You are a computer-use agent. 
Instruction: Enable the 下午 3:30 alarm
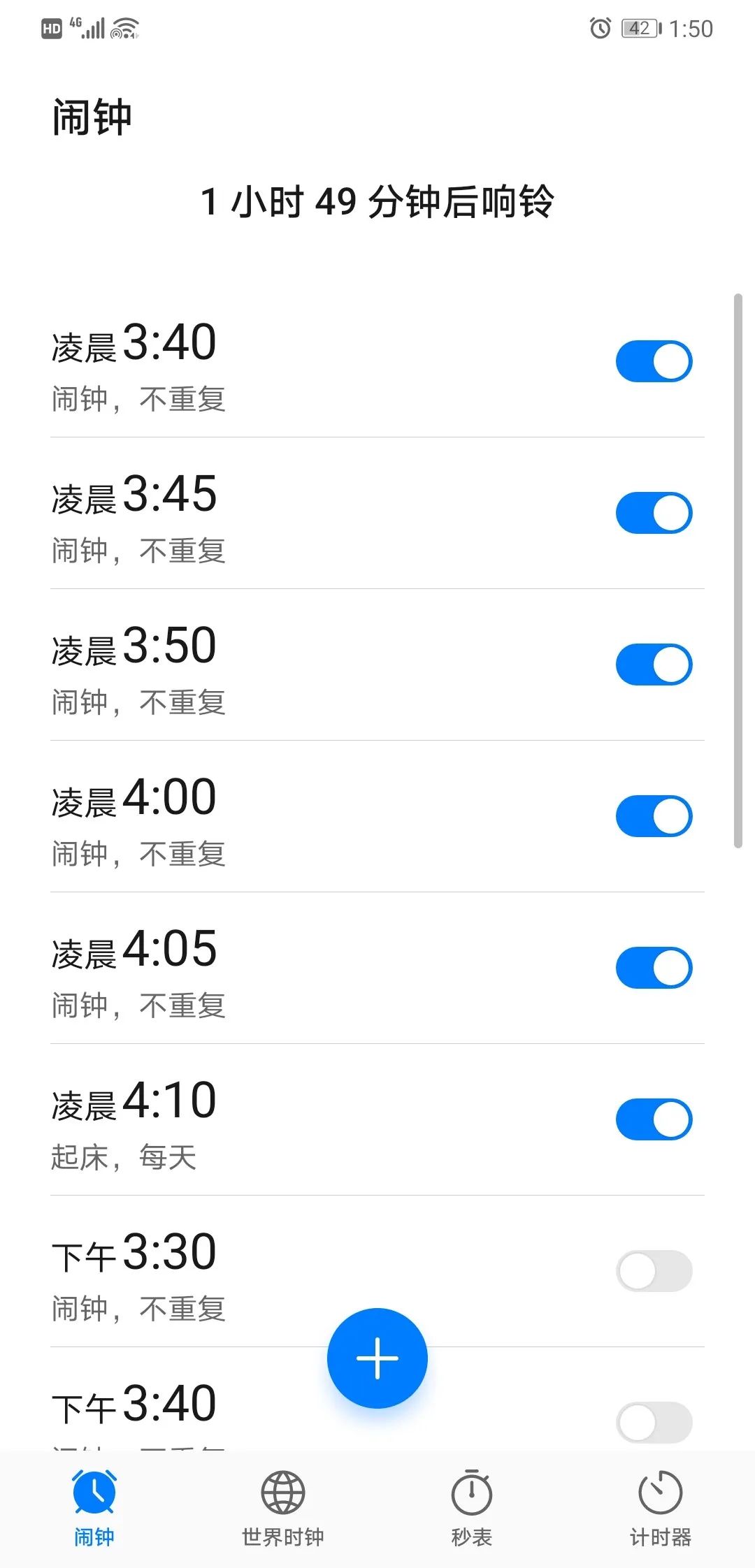(x=653, y=1271)
